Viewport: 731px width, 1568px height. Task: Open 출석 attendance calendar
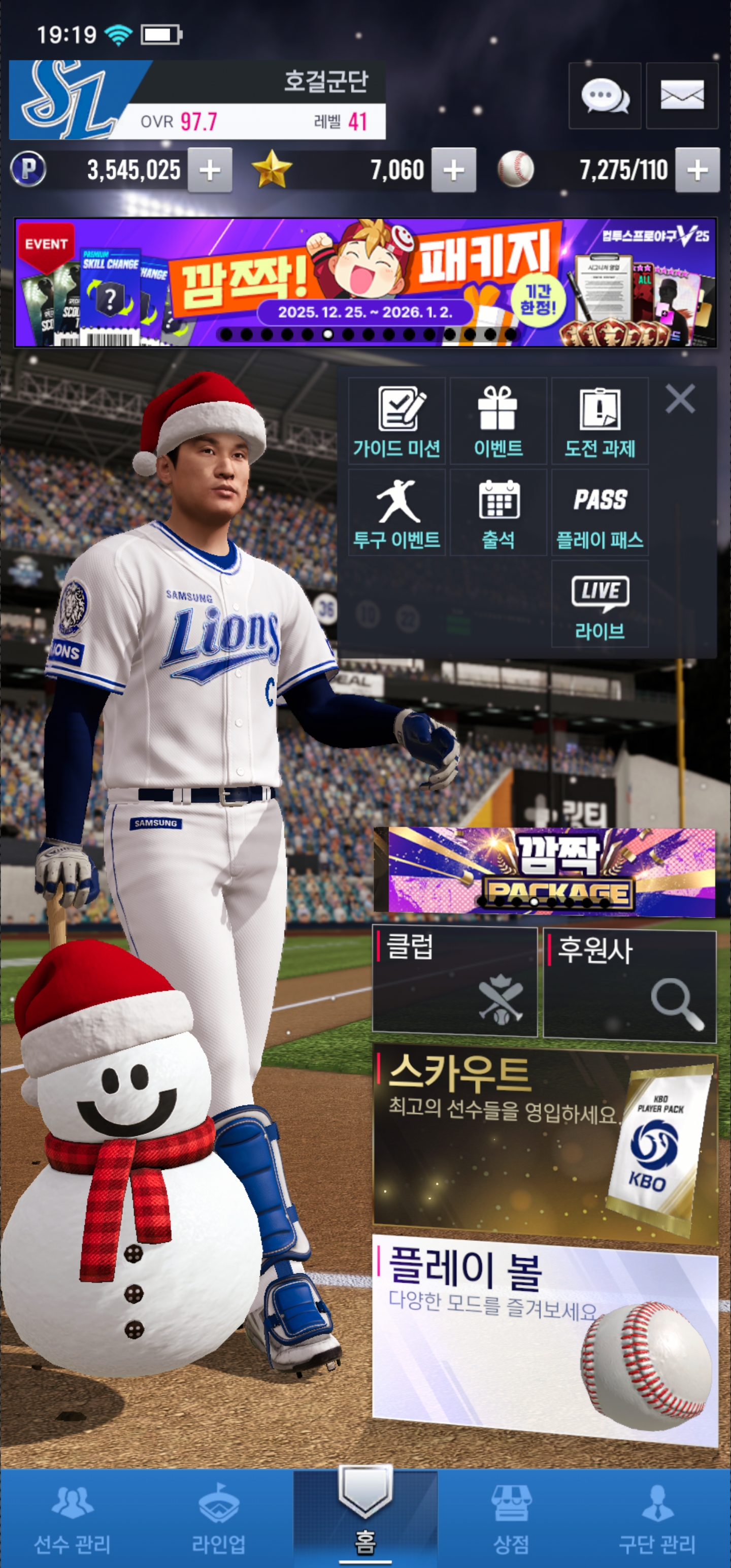498,512
